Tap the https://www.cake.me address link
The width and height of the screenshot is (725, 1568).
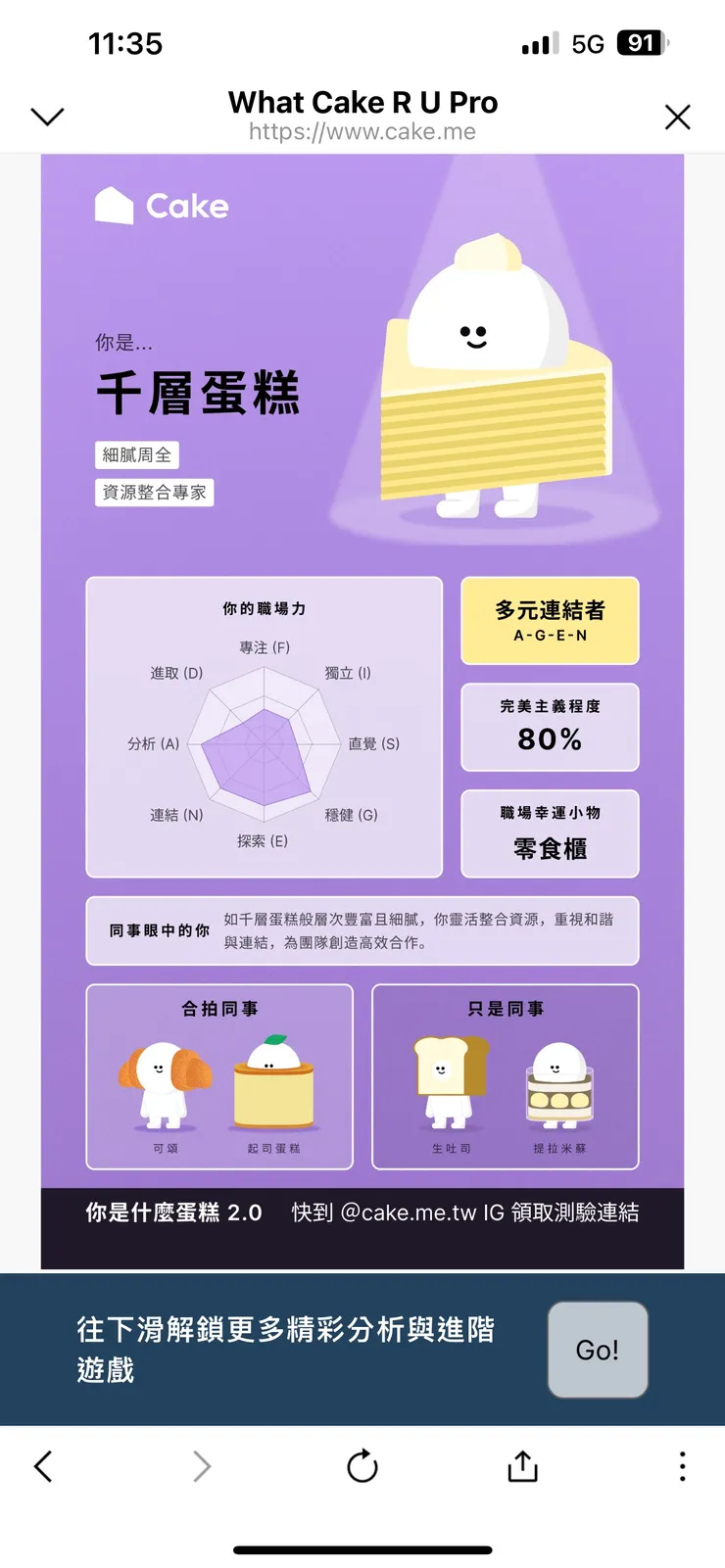tap(362, 132)
